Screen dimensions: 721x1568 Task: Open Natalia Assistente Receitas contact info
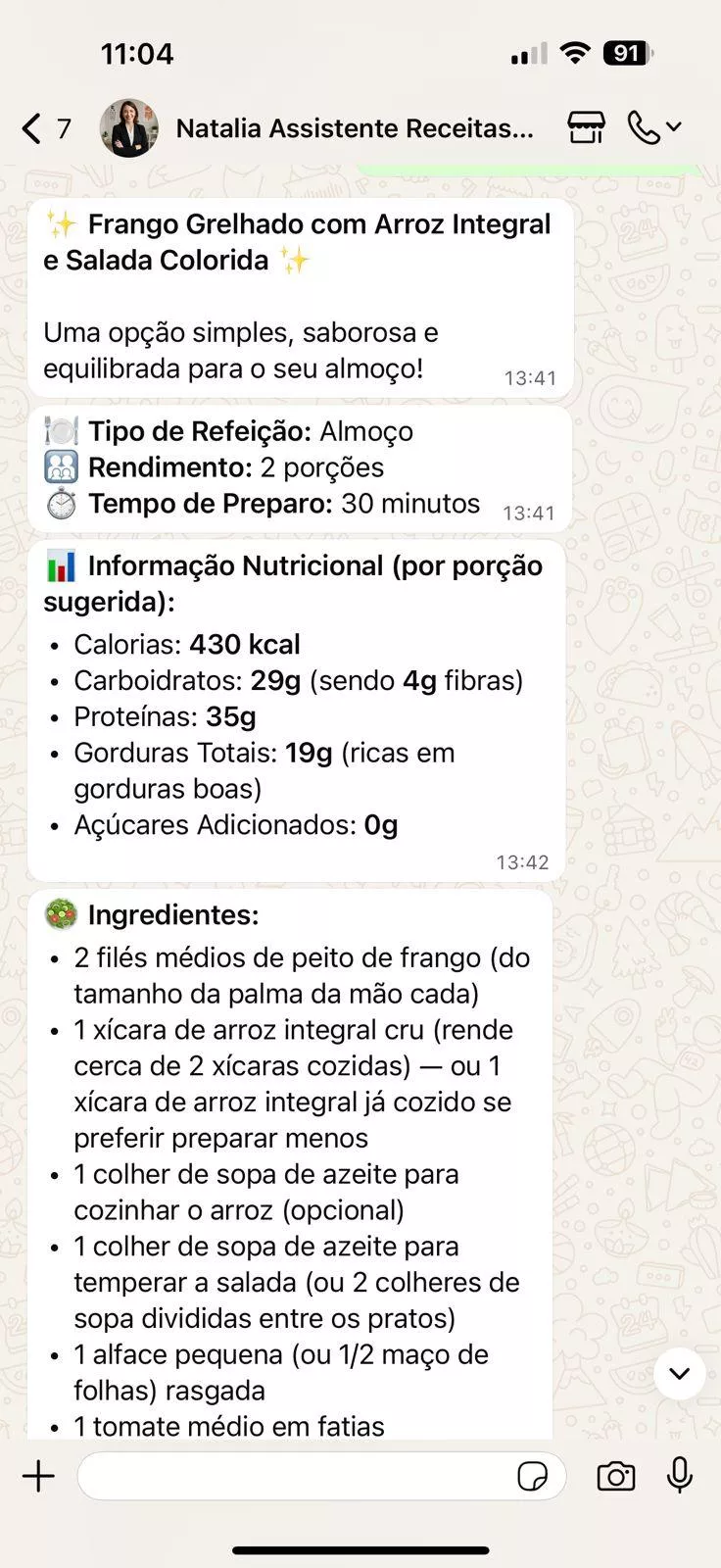(x=355, y=128)
